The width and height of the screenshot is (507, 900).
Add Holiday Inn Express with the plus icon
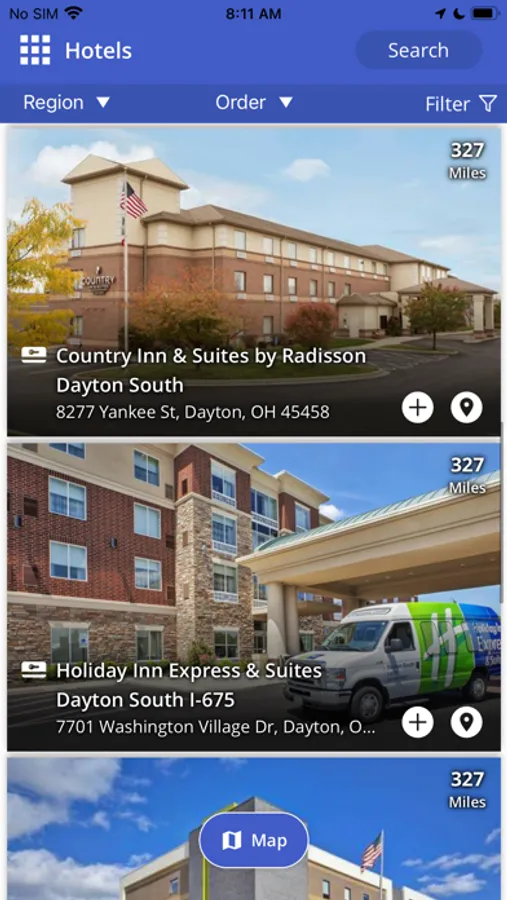click(417, 722)
